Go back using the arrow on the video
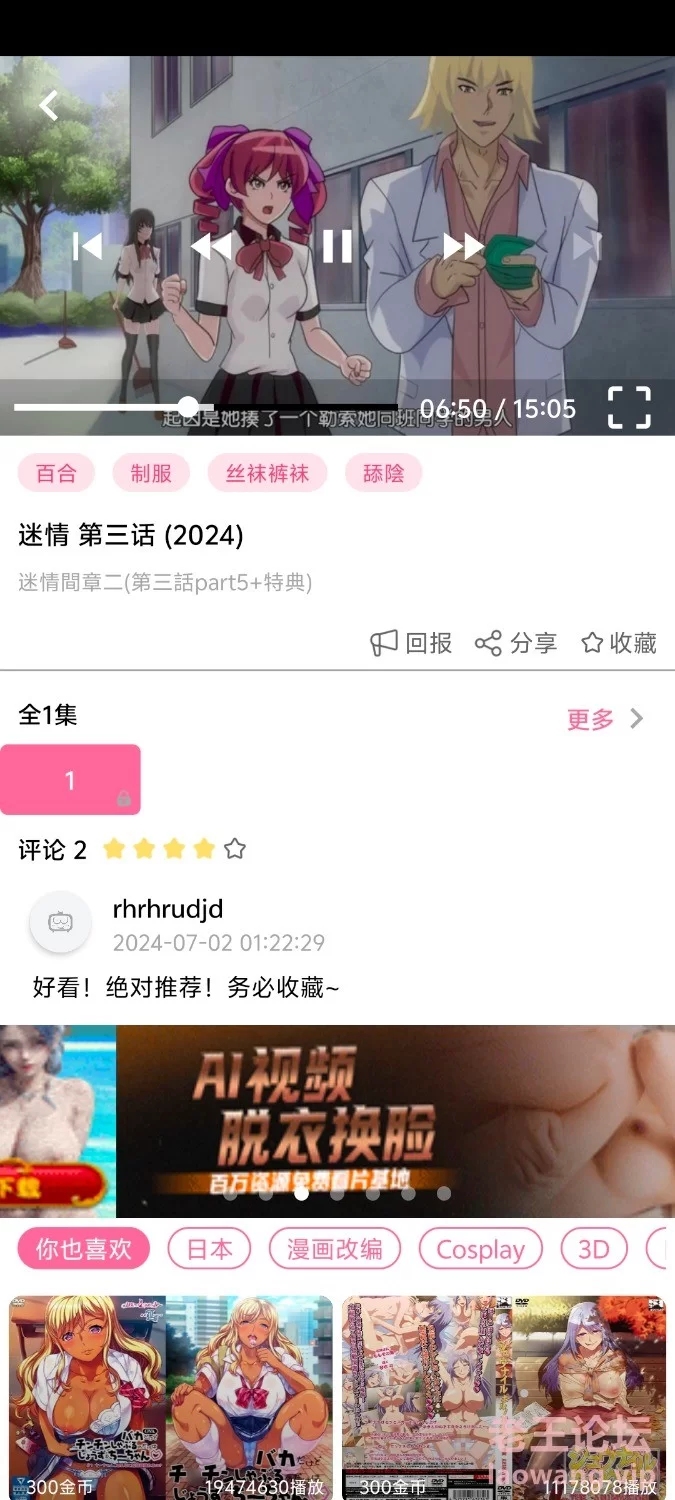The width and height of the screenshot is (675, 1500). click(x=48, y=105)
